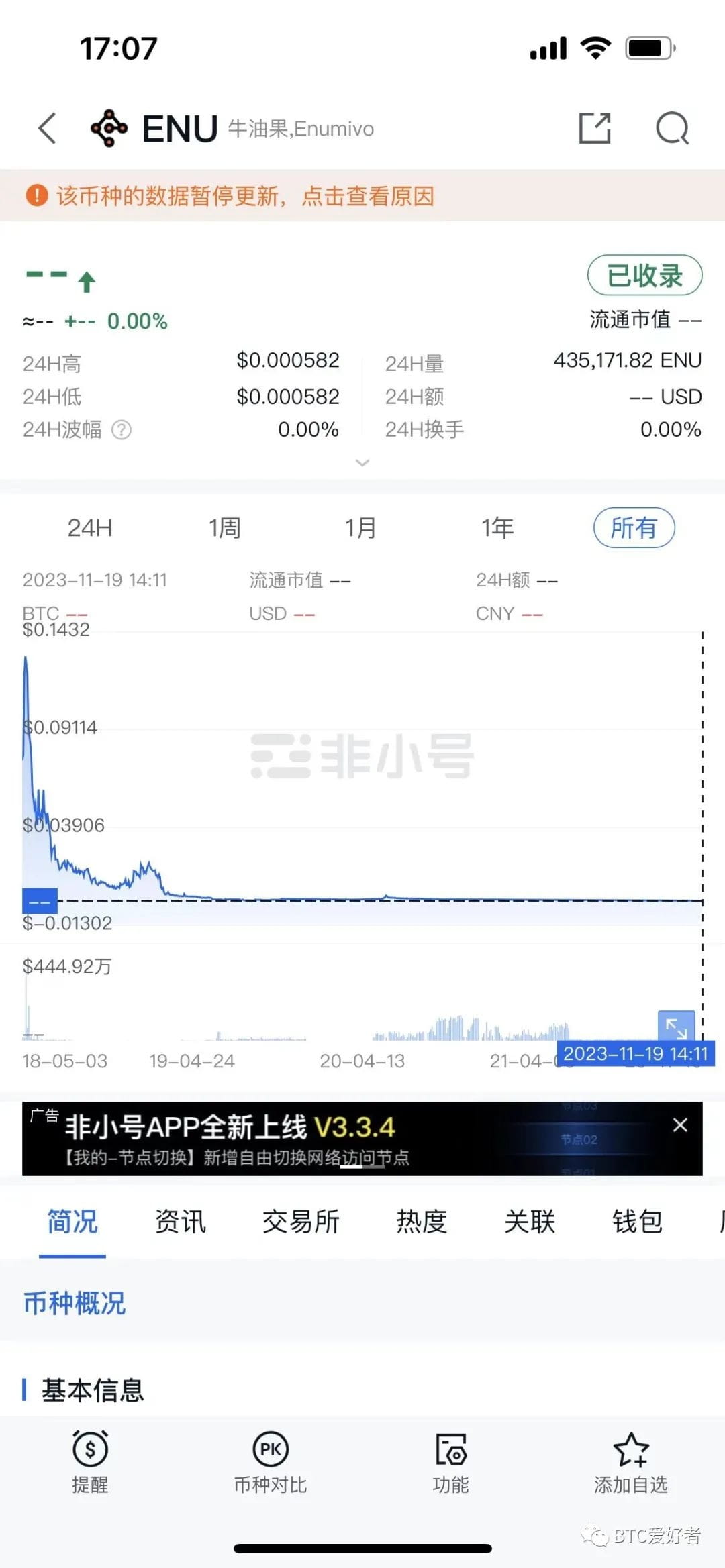Switch chart range to 1月

(360, 528)
